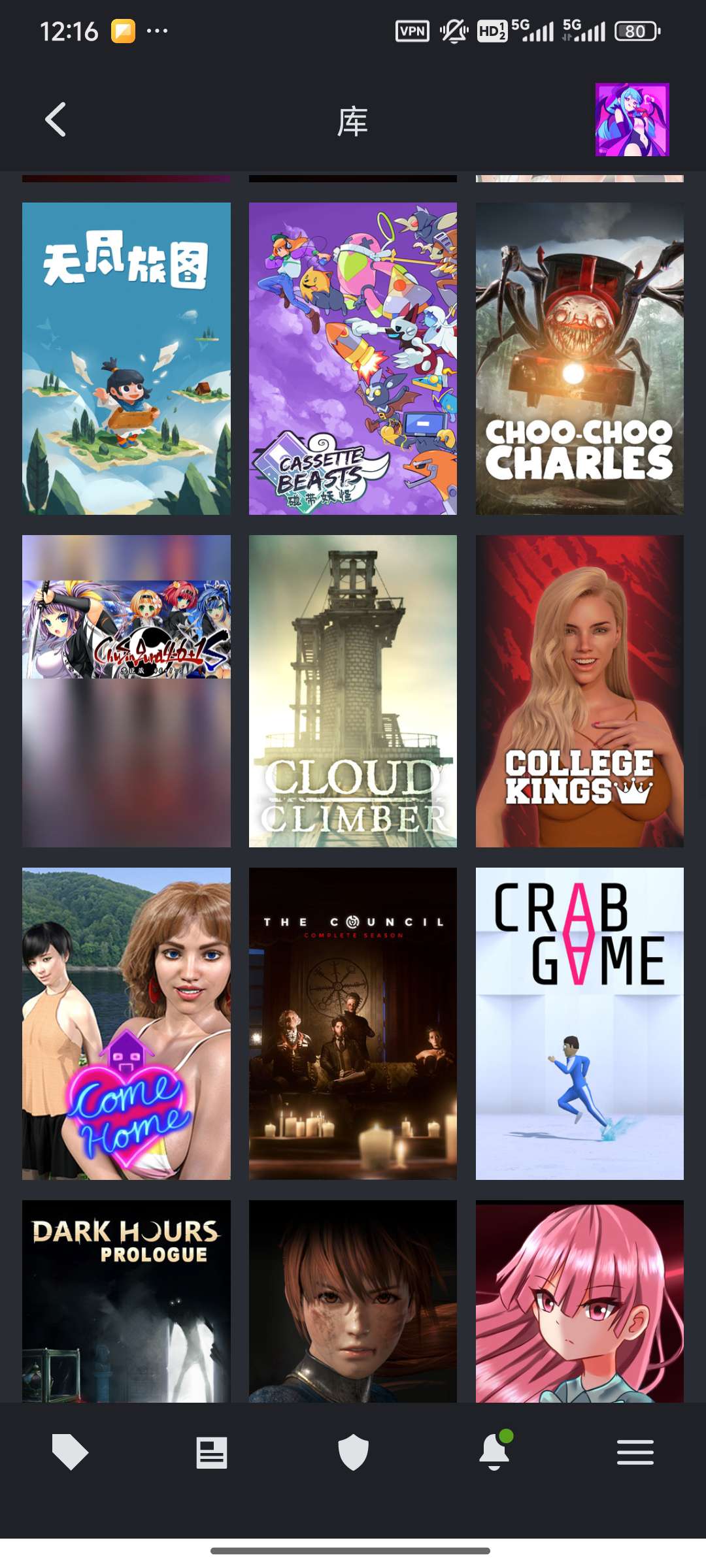
Task: Open the College Kings game
Action: point(579,691)
